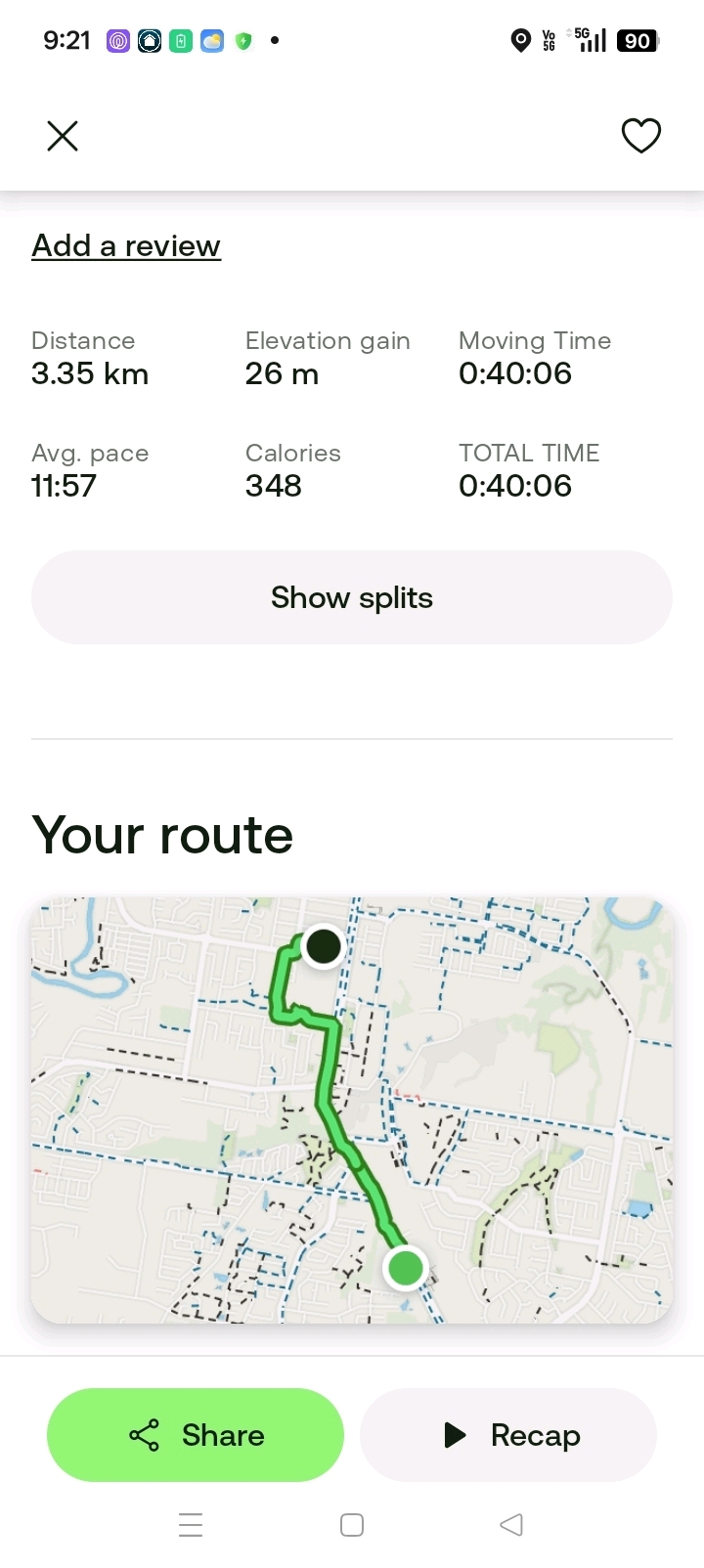
Task: Close the activity summary screen
Action: pyautogui.click(x=63, y=136)
